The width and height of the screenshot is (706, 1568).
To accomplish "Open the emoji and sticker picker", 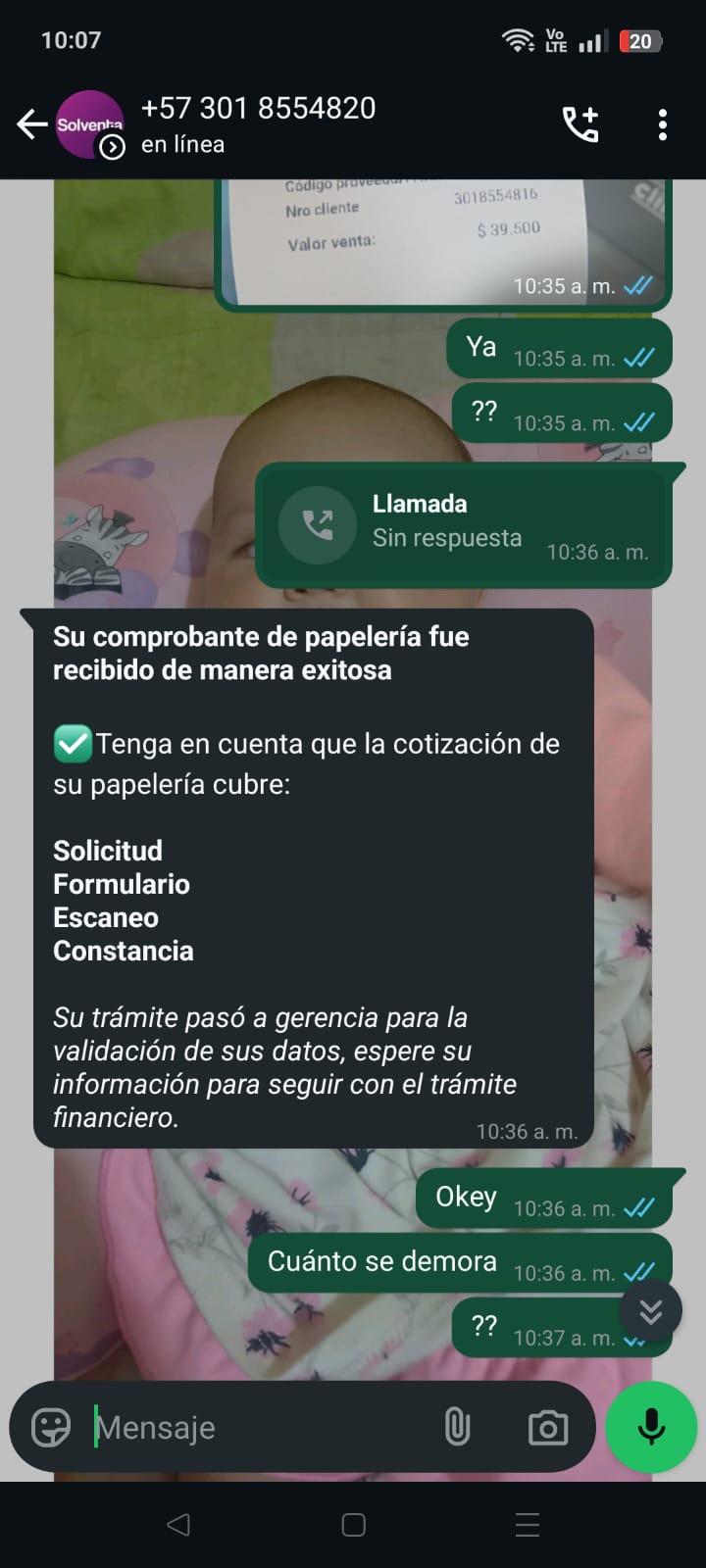I will point(51,1427).
